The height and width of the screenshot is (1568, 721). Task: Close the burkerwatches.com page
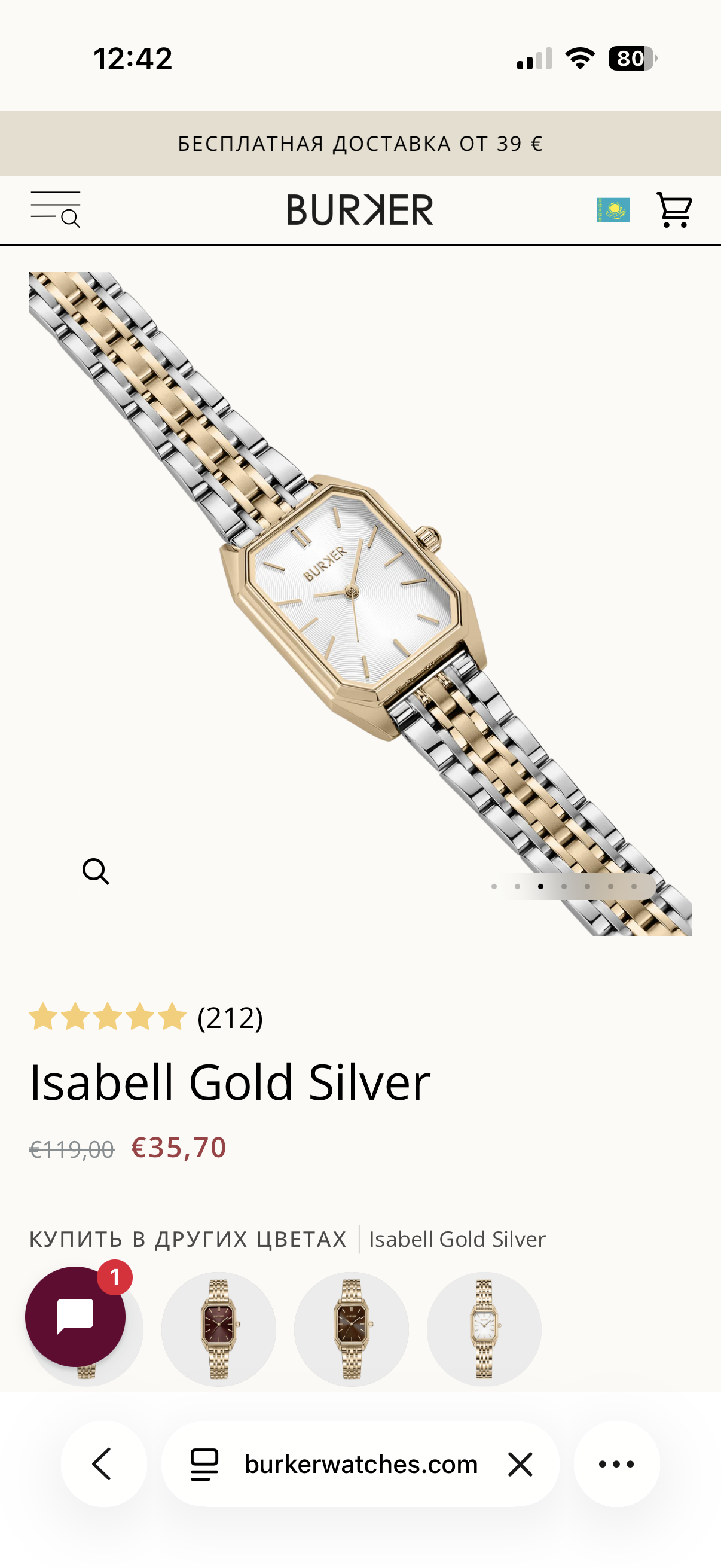coord(520,1464)
